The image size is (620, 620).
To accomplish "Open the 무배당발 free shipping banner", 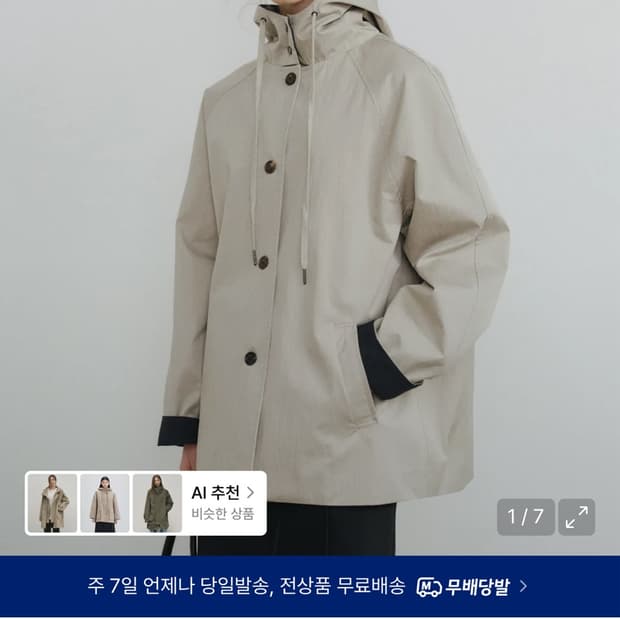I will click(x=310, y=586).
